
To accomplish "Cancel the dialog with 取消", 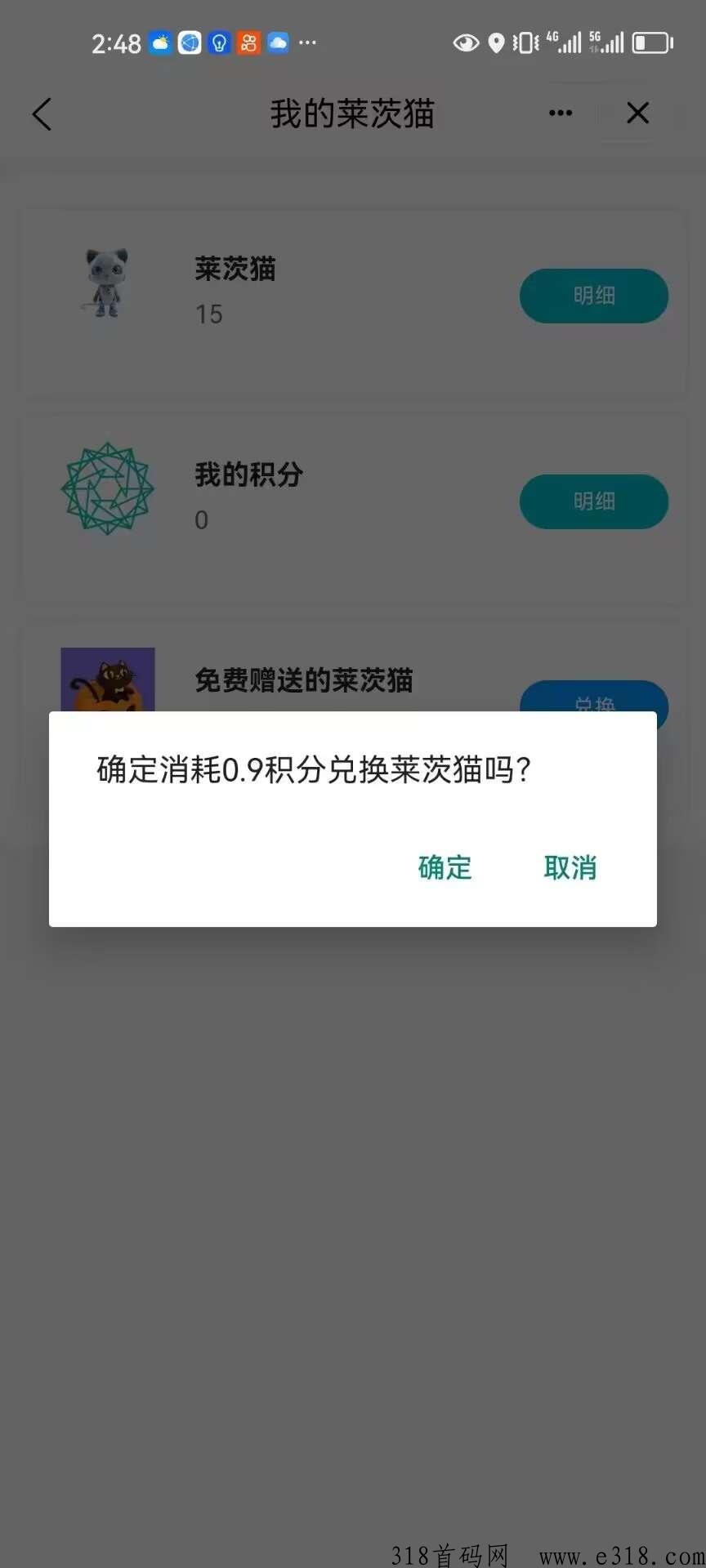I will (x=570, y=867).
